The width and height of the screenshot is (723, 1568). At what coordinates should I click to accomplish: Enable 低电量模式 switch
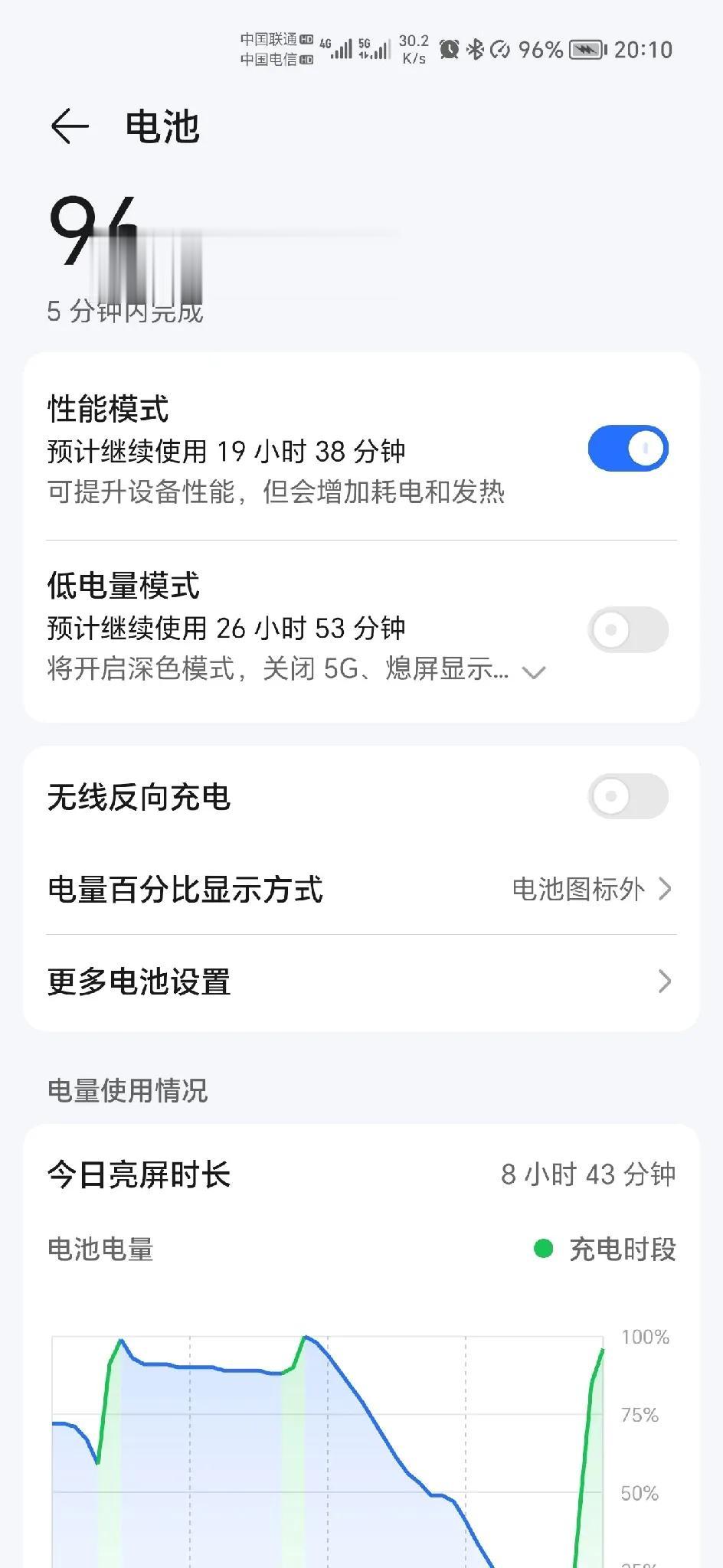[x=628, y=630]
